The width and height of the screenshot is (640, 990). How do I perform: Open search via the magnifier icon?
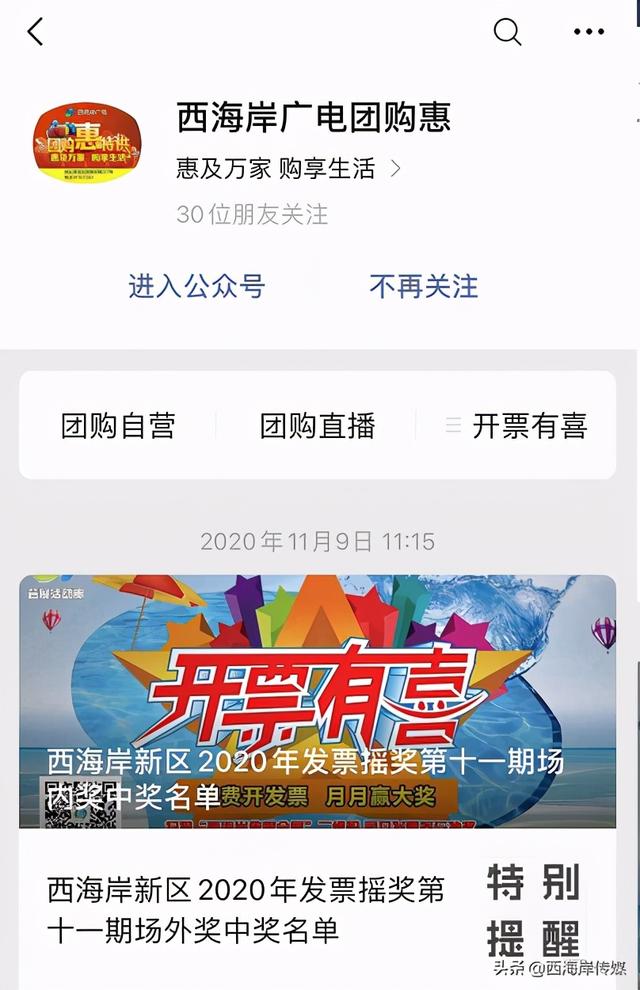pos(508,32)
